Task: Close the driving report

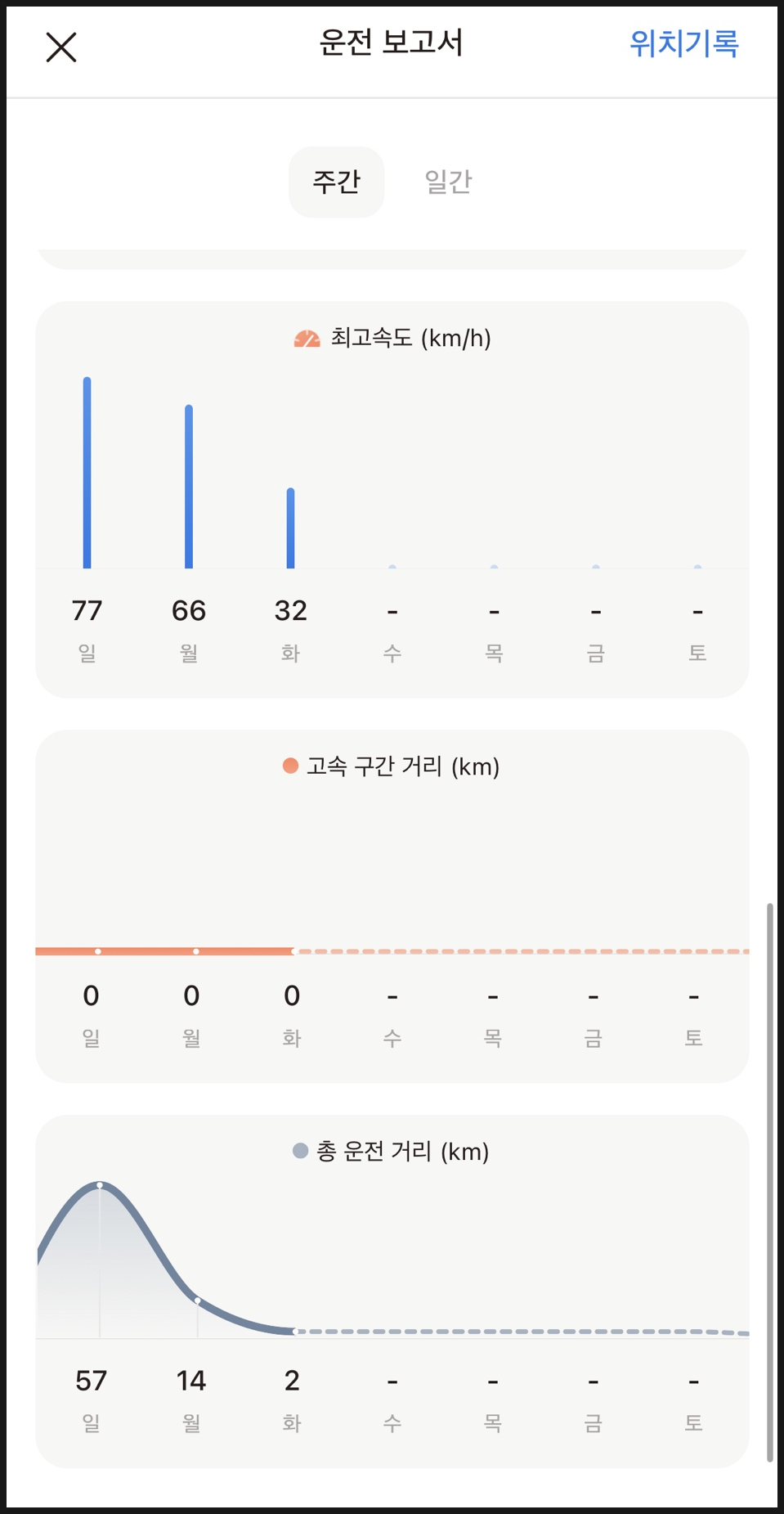Action: pos(61,47)
